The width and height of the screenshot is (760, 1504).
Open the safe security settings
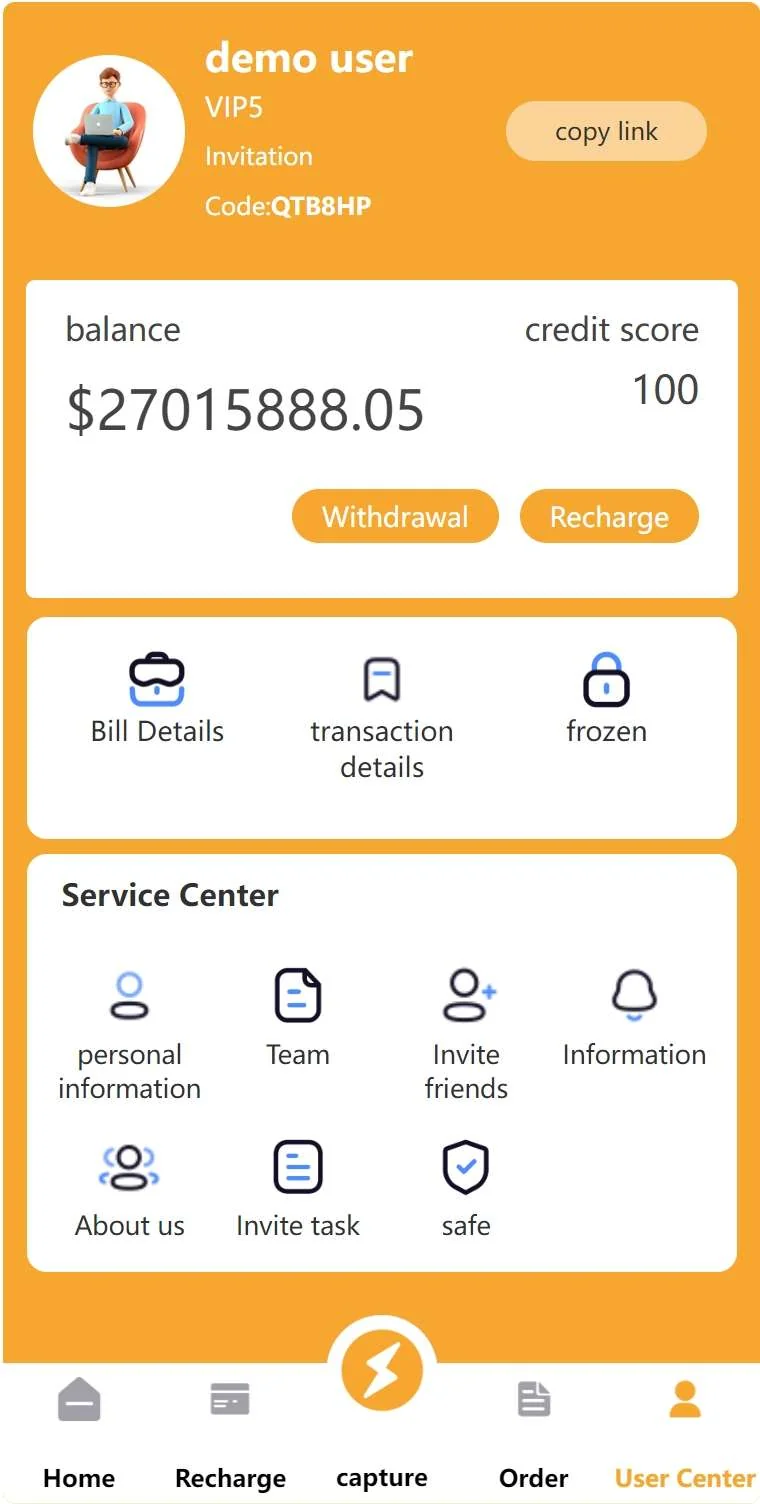pos(466,1190)
